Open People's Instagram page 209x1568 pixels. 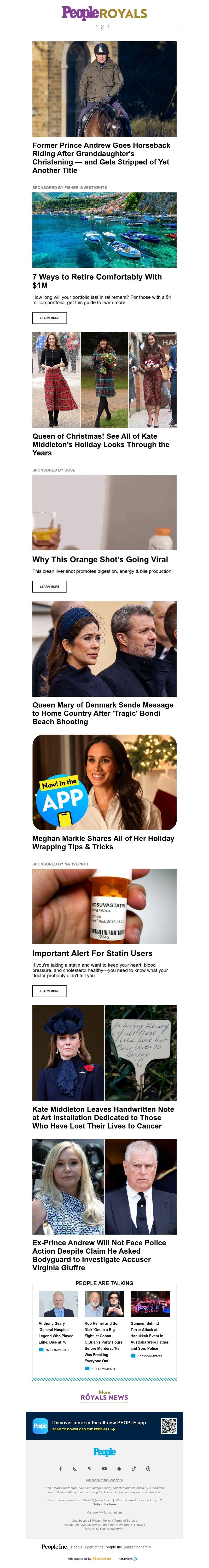click(75, 1469)
